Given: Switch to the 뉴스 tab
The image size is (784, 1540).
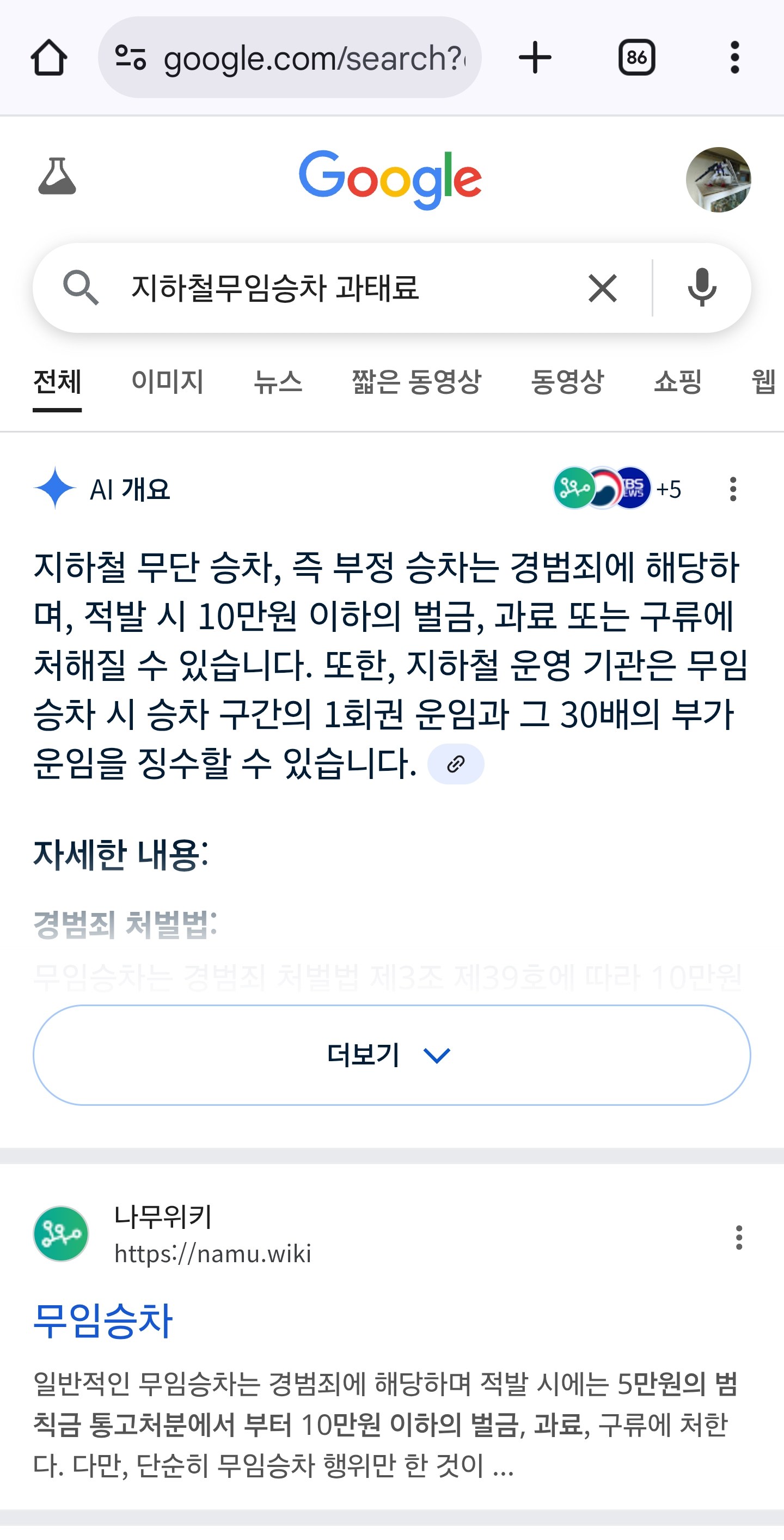Looking at the screenshot, I should coord(278,381).
